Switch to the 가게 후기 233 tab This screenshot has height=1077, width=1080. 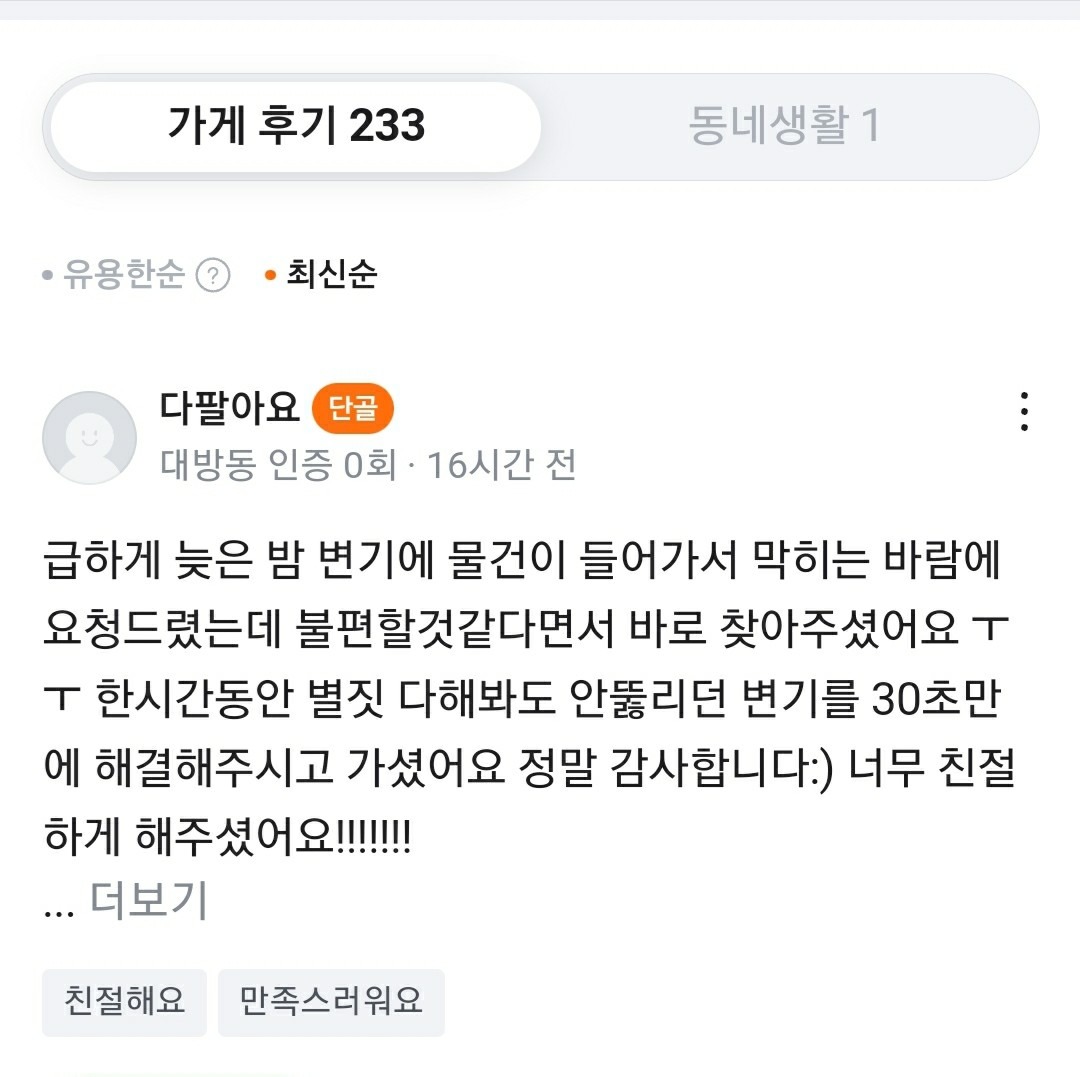tap(296, 126)
